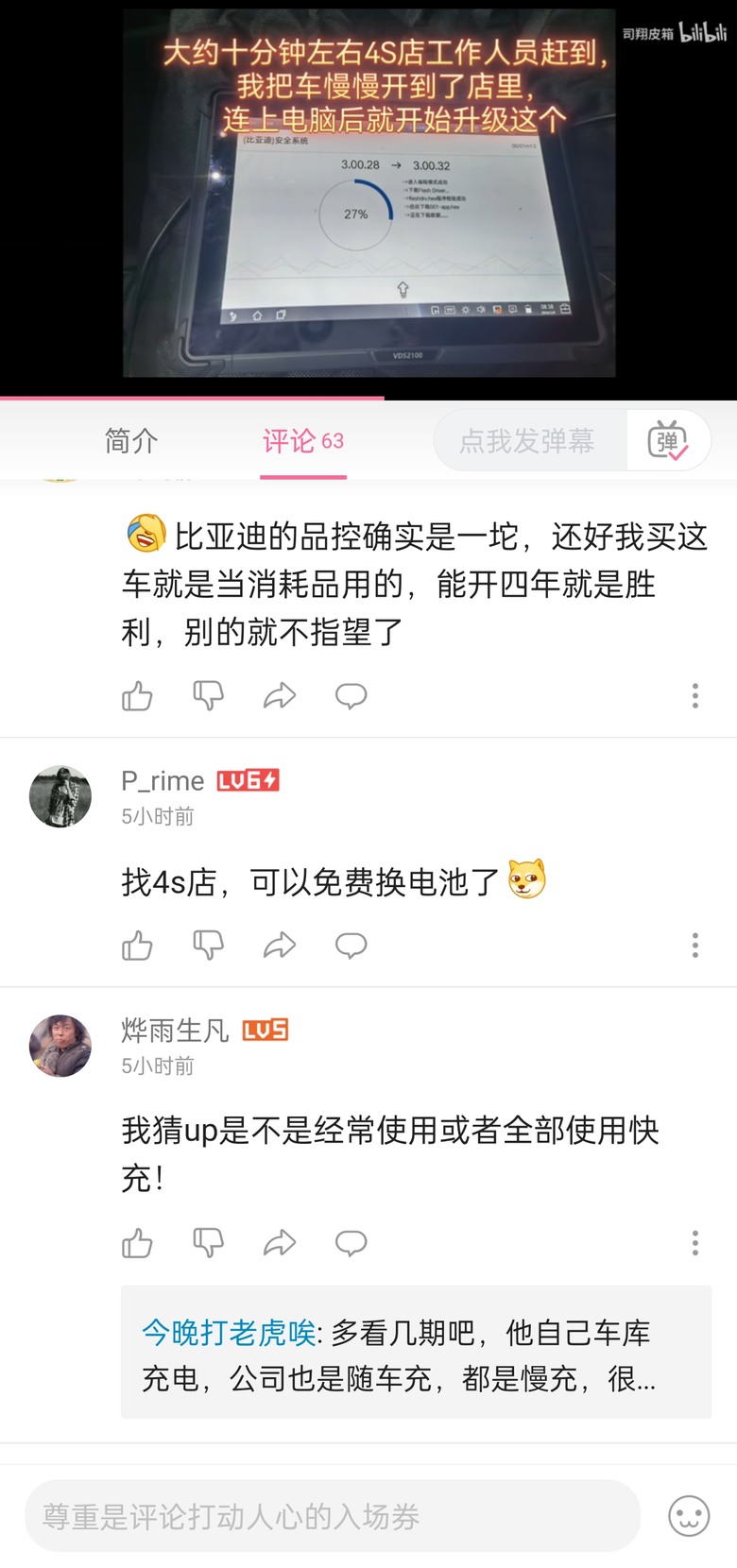Open the 点我发弹幕 danmaku input
This screenshot has width=737, height=1568.
pyautogui.click(x=527, y=440)
